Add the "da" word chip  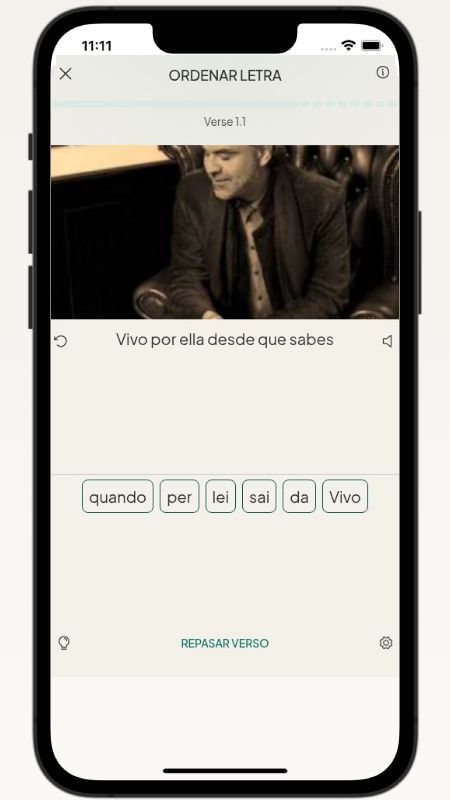pyautogui.click(x=299, y=496)
